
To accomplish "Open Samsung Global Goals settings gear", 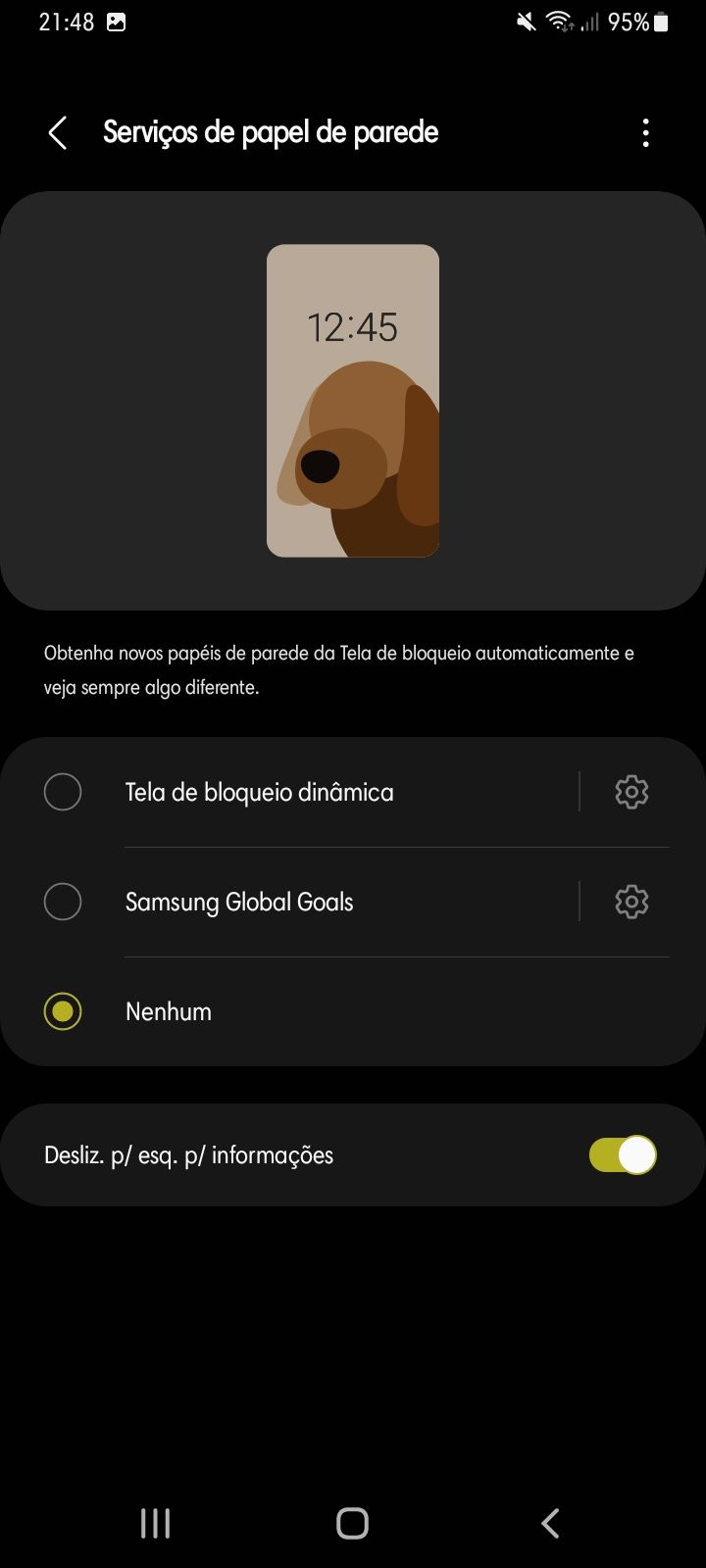I will (x=631, y=902).
